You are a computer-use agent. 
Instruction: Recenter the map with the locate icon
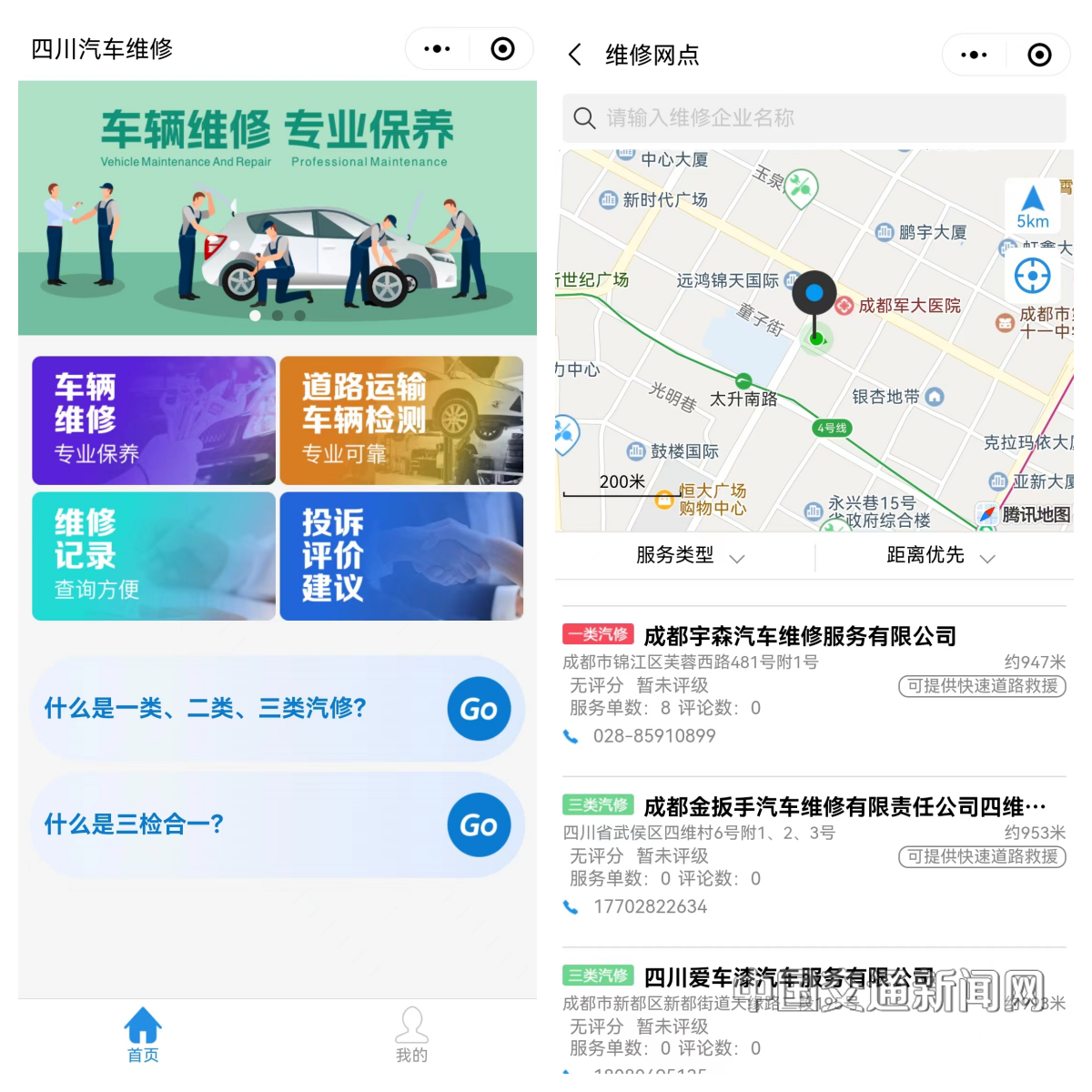coord(1033,275)
